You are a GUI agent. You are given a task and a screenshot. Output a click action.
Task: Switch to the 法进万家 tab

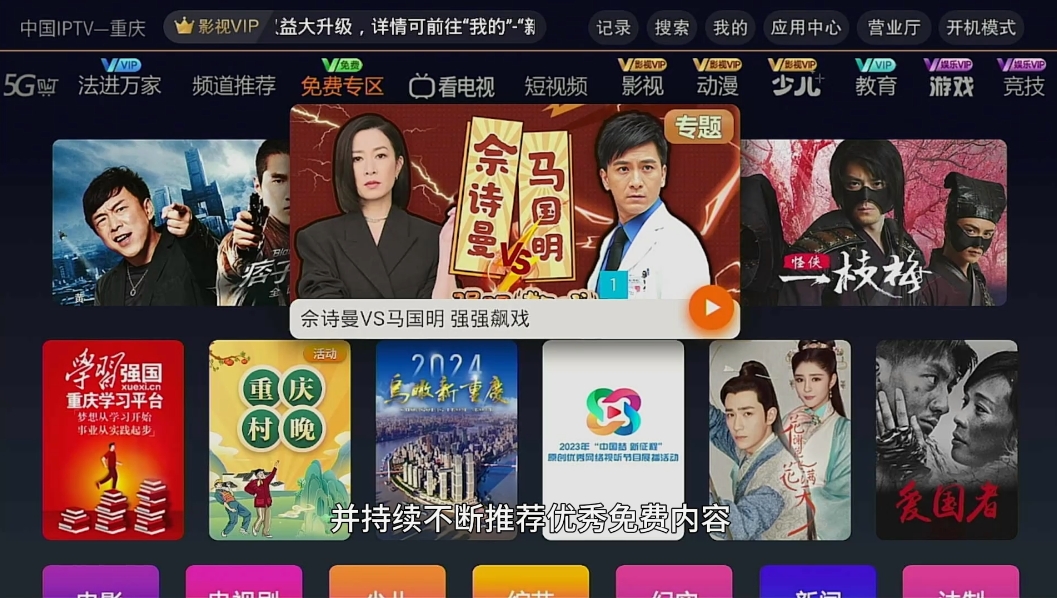click(120, 85)
